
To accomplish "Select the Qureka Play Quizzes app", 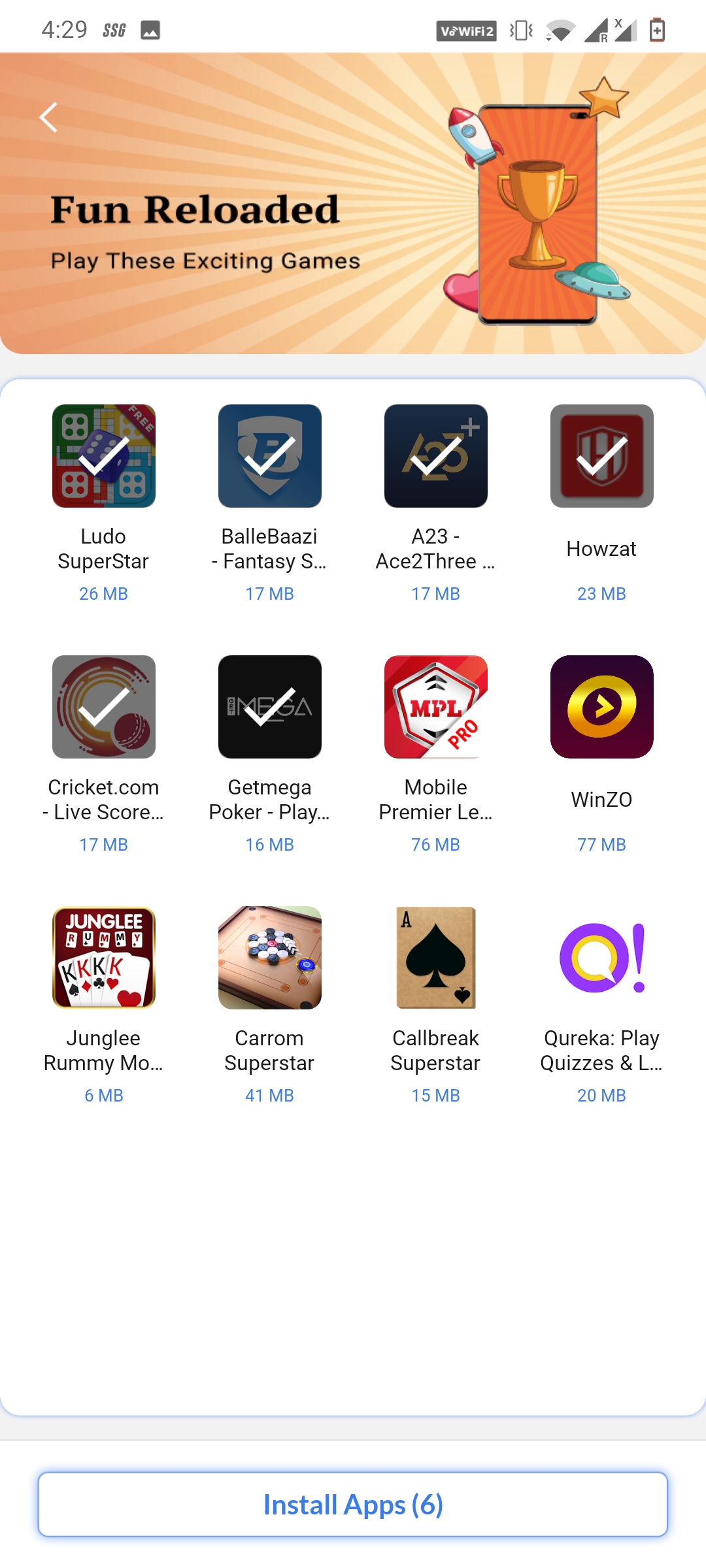I will [x=602, y=958].
